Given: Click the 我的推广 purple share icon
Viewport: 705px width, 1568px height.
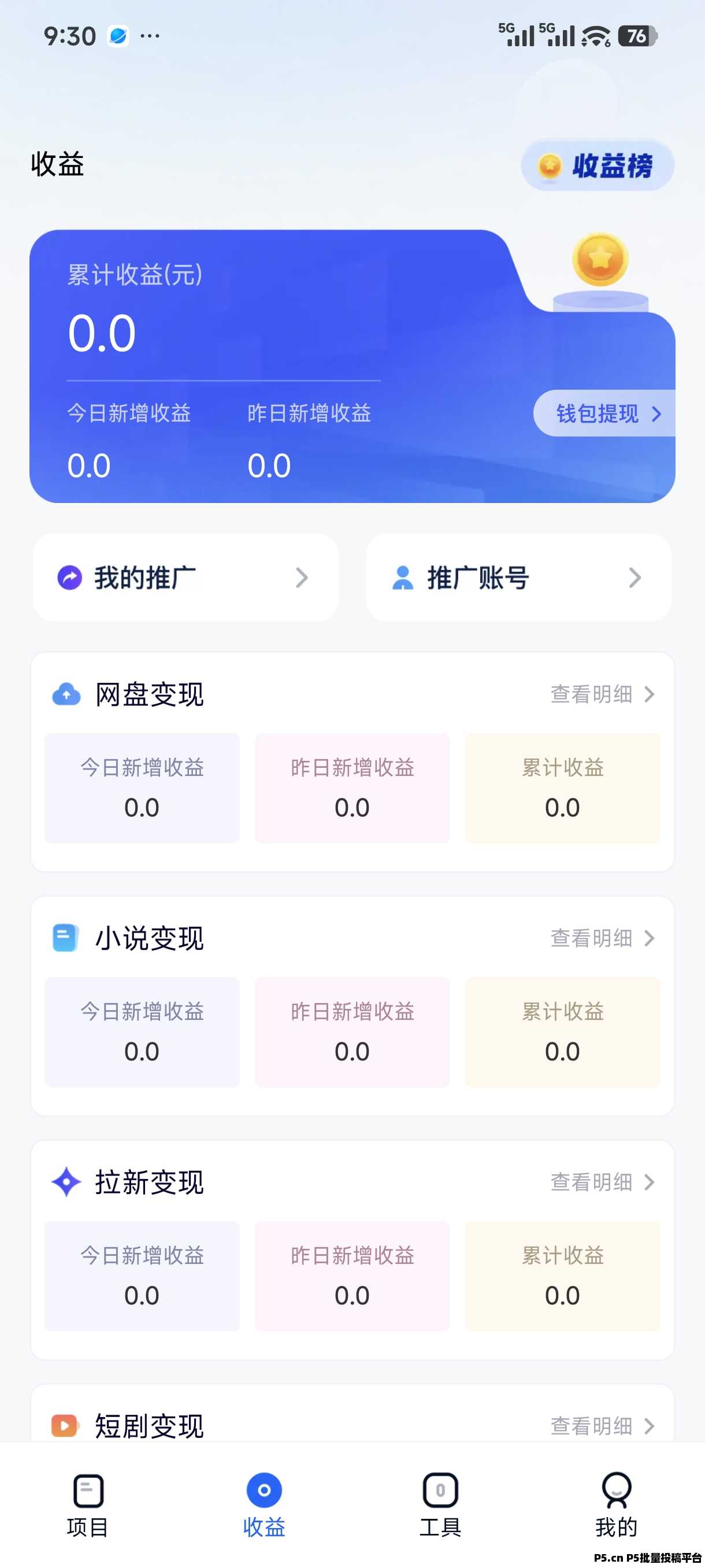Looking at the screenshot, I should [x=70, y=577].
